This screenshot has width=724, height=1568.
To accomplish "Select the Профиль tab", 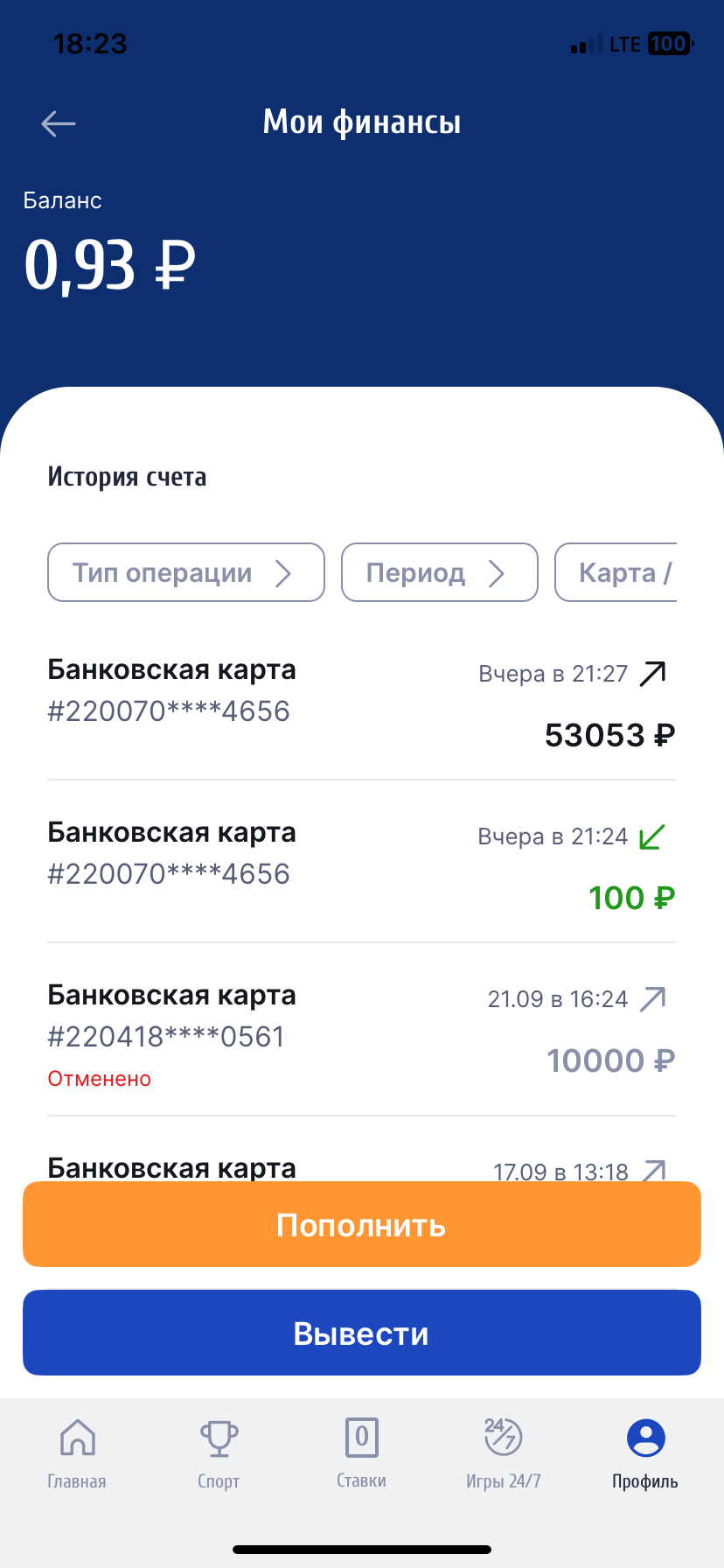I will coord(645,1453).
